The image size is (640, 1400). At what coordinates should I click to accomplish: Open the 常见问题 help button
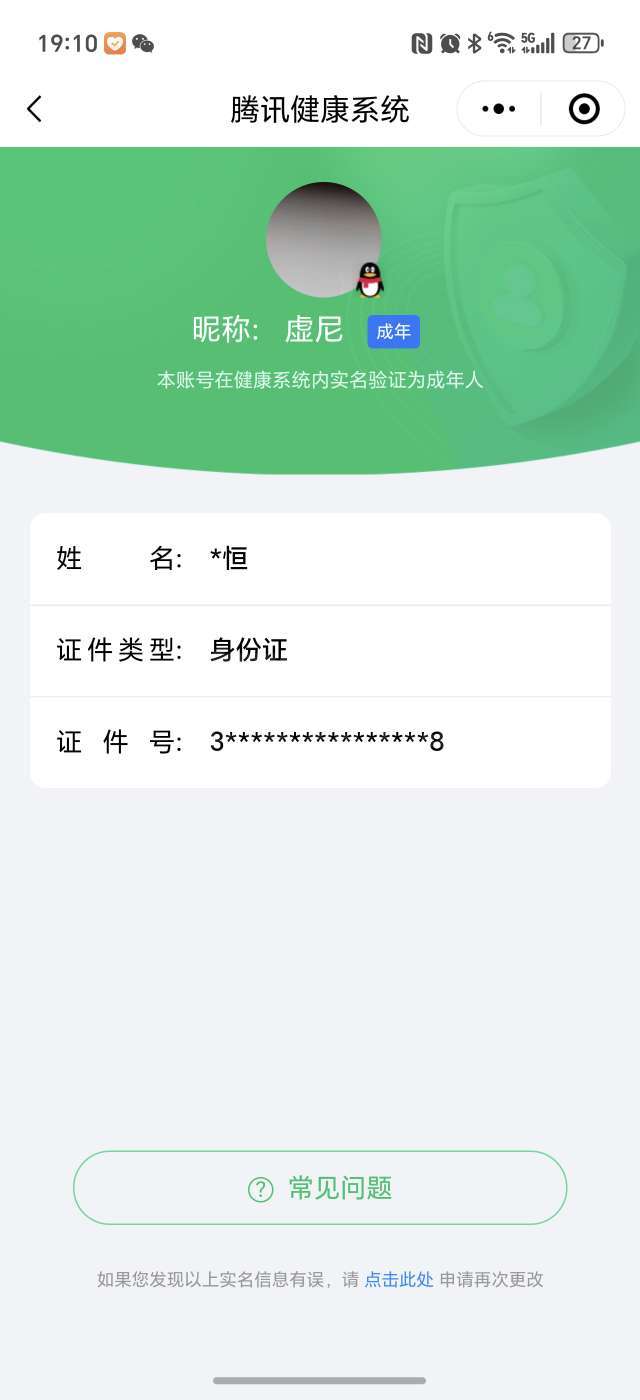pos(320,1188)
